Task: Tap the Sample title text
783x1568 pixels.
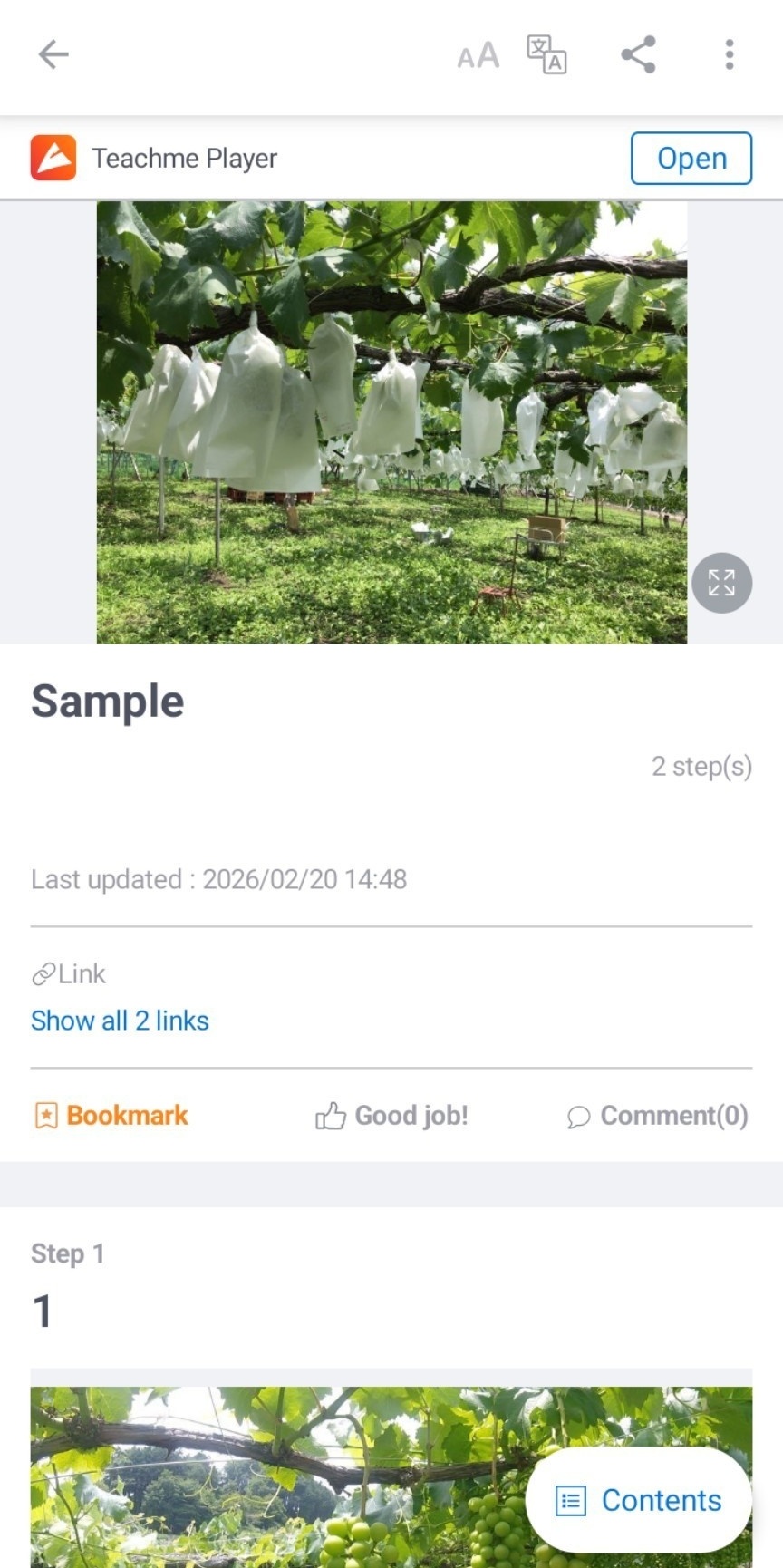Action: click(x=108, y=700)
